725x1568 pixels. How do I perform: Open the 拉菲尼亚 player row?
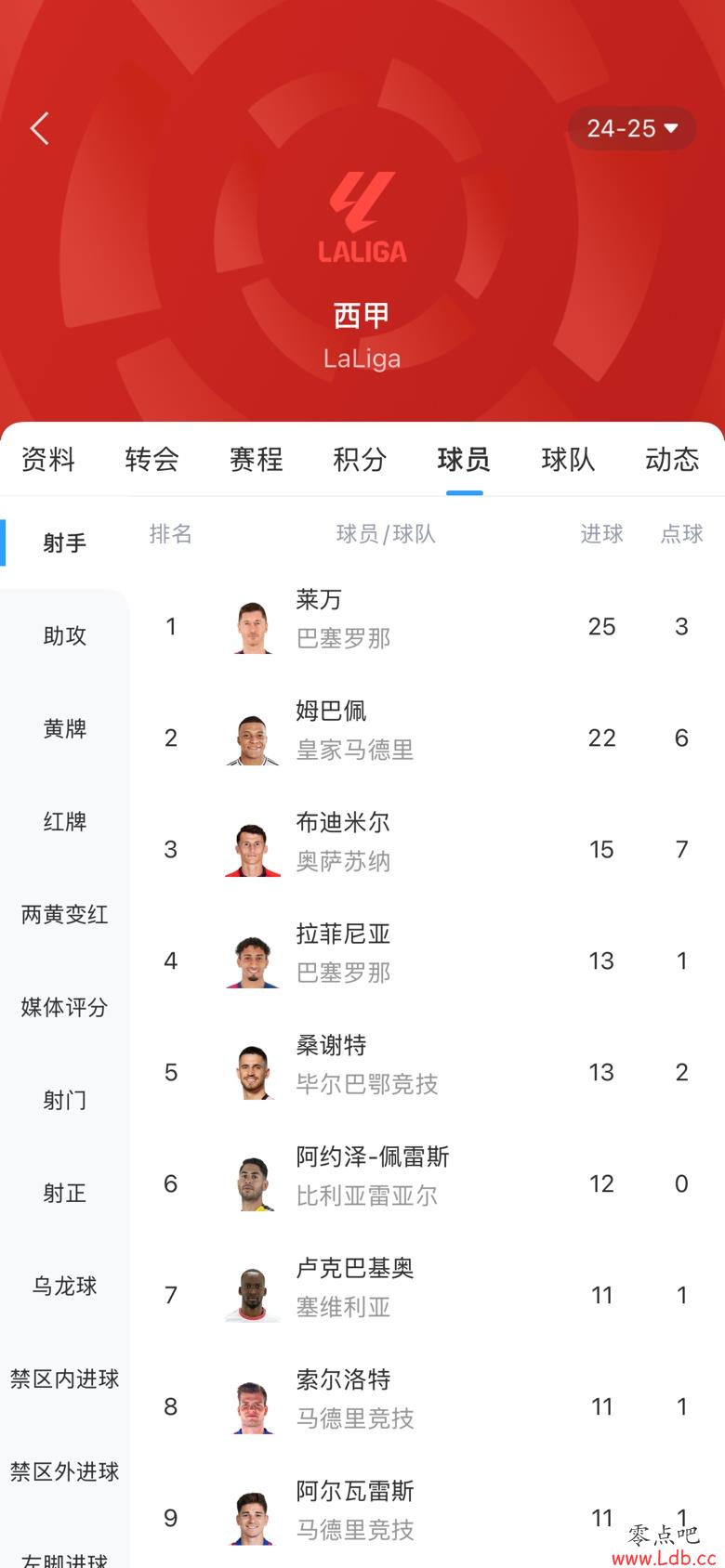coord(428,960)
